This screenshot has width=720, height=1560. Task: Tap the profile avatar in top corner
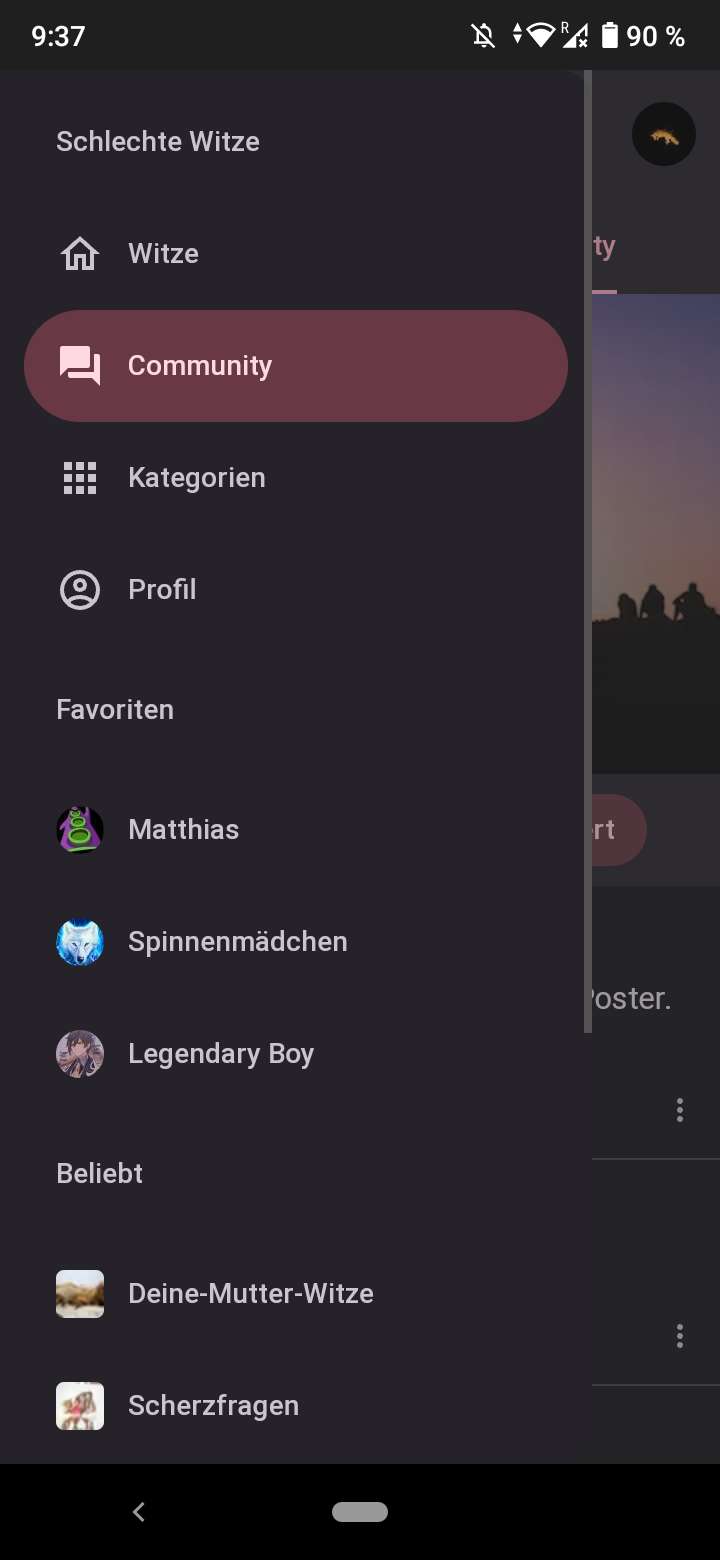pyautogui.click(x=663, y=134)
